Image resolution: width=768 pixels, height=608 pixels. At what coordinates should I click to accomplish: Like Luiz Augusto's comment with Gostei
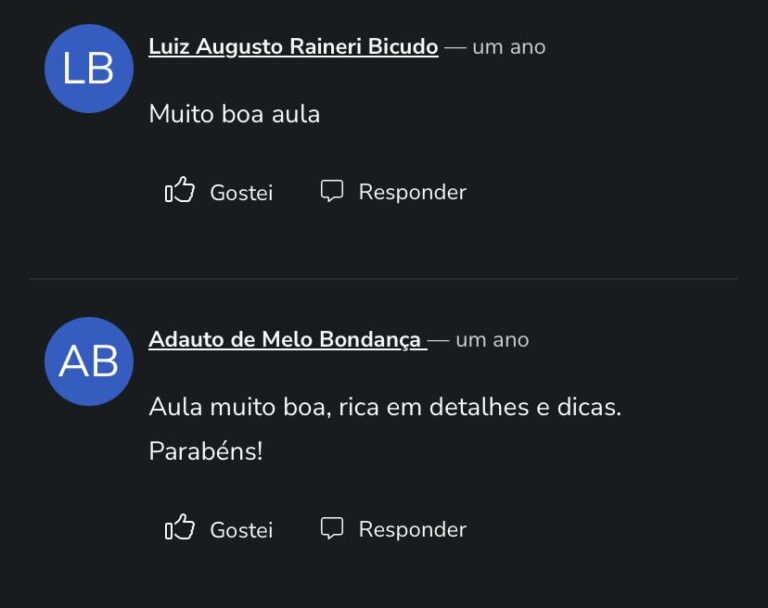(x=219, y=191)
